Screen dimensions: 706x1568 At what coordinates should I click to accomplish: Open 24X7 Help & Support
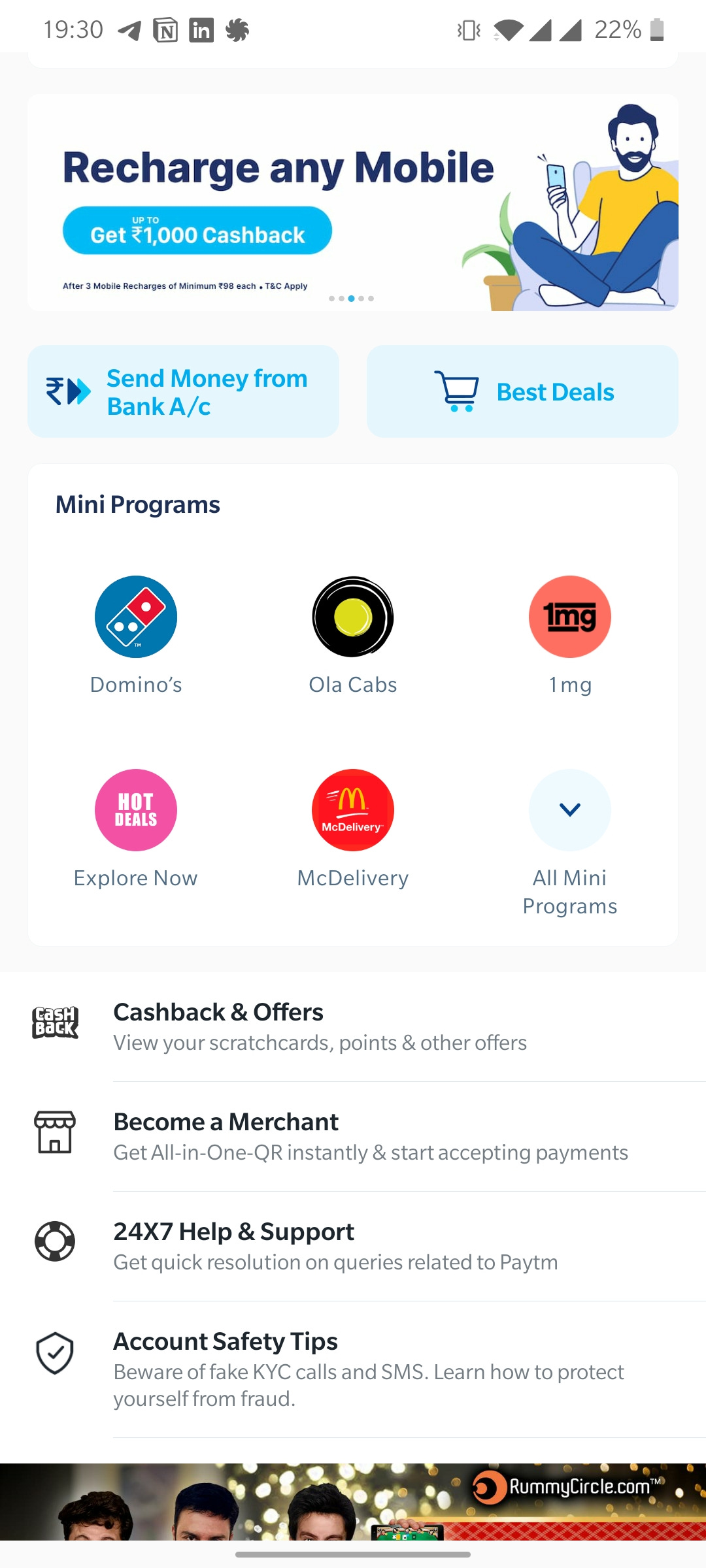353,1246
